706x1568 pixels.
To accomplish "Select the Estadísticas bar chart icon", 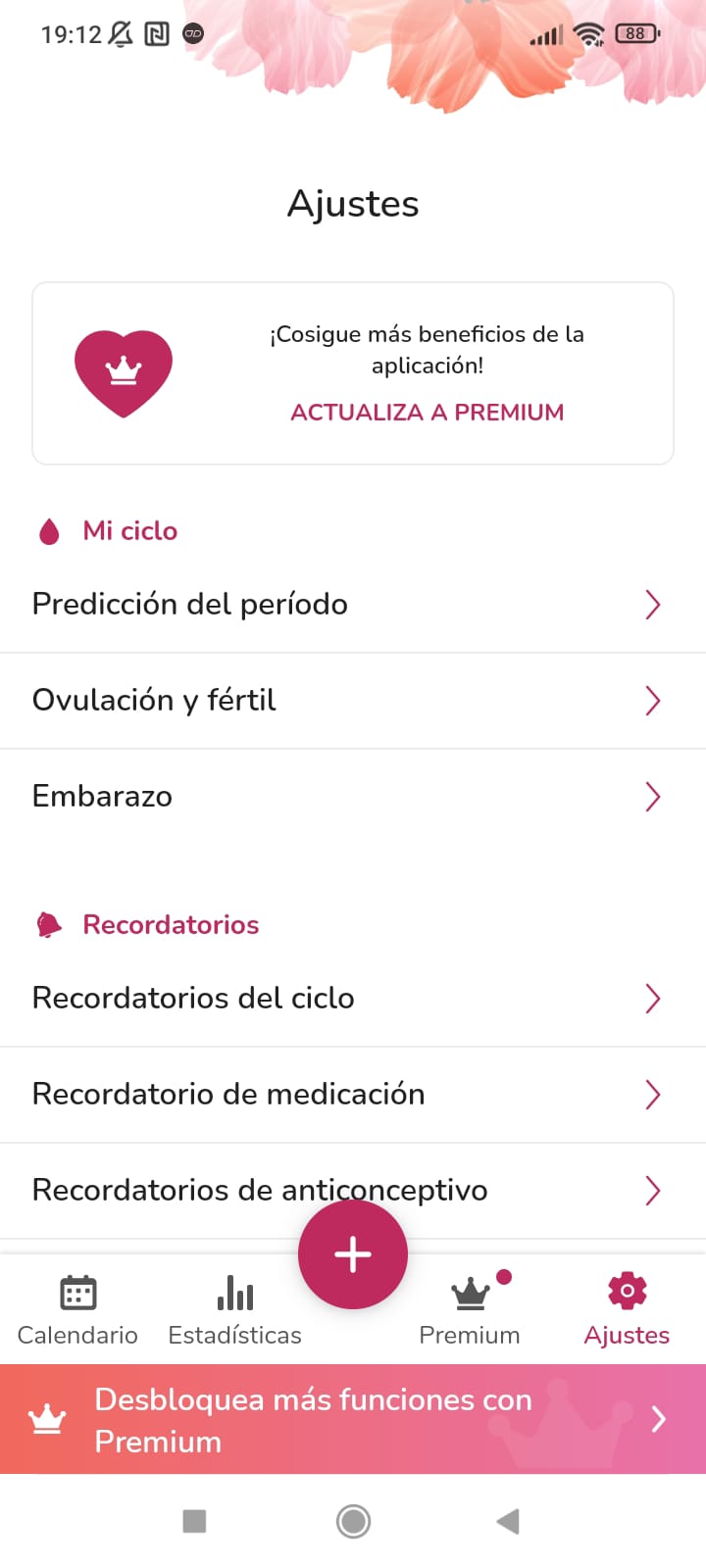I will click(x=234, y=1292).
